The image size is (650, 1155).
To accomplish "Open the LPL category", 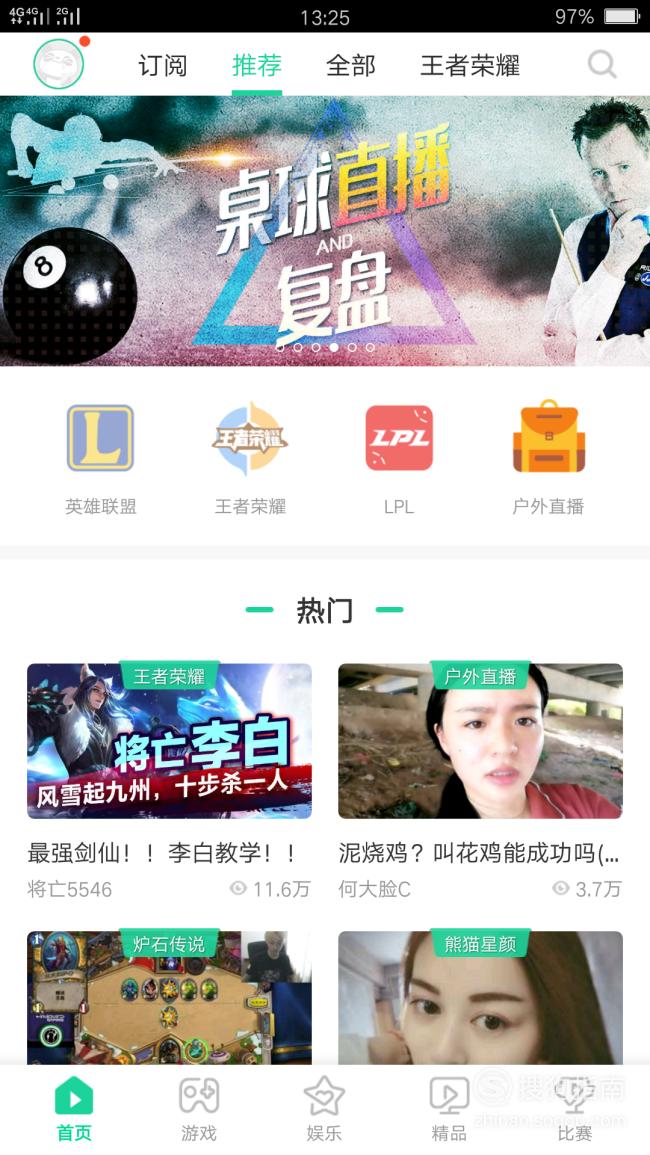I will click(x=399, y=459).
